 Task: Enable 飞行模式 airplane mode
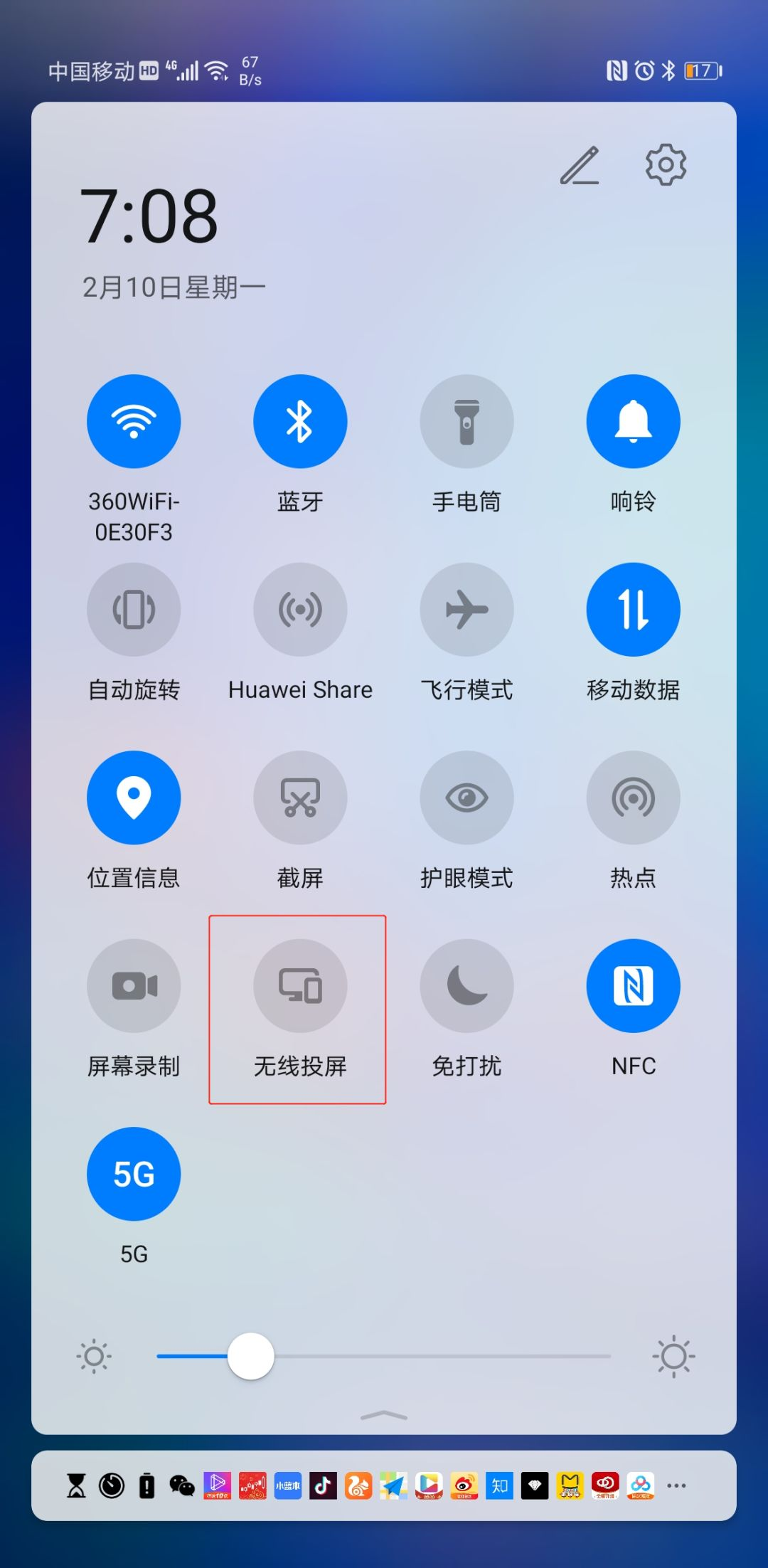(x=466, y=610)
